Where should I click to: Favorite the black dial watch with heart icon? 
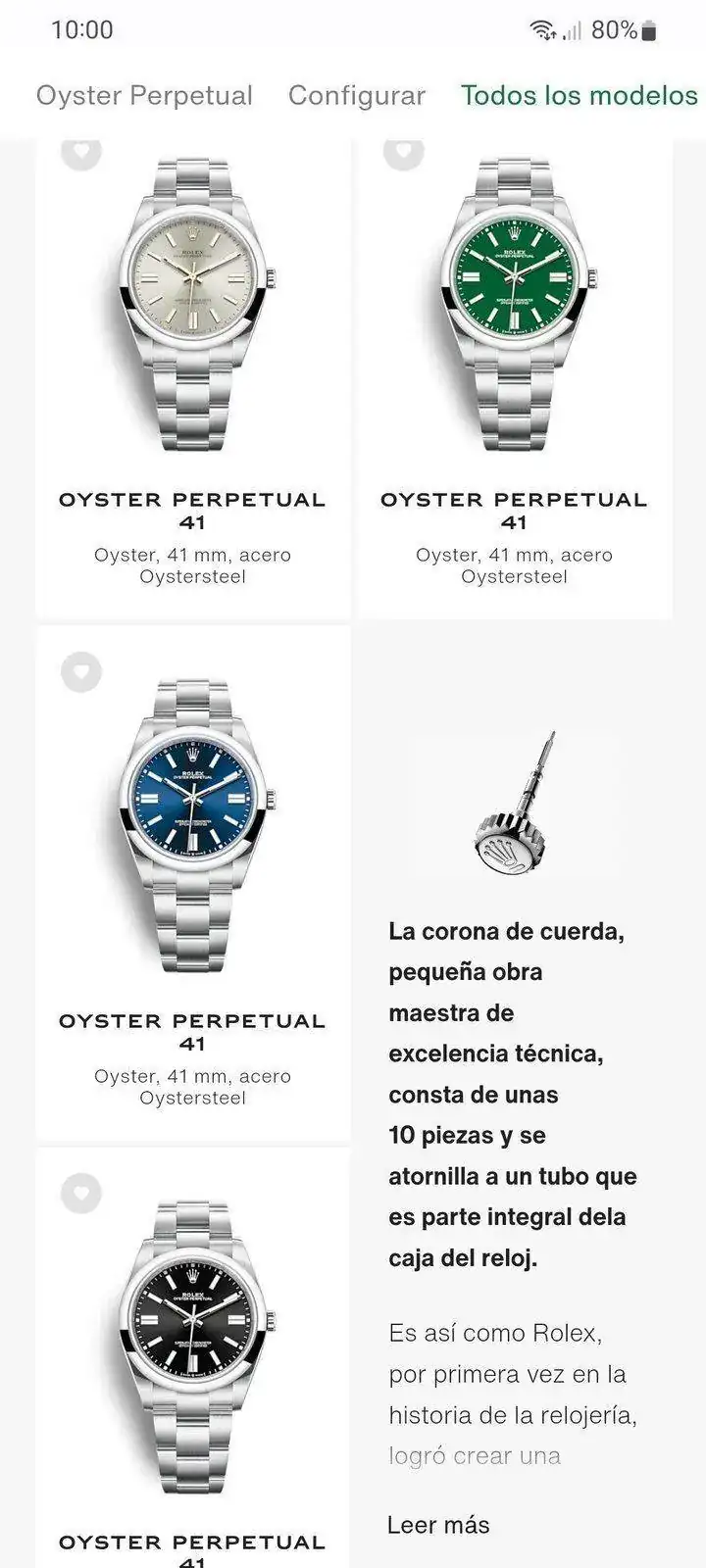(81, 1193)
